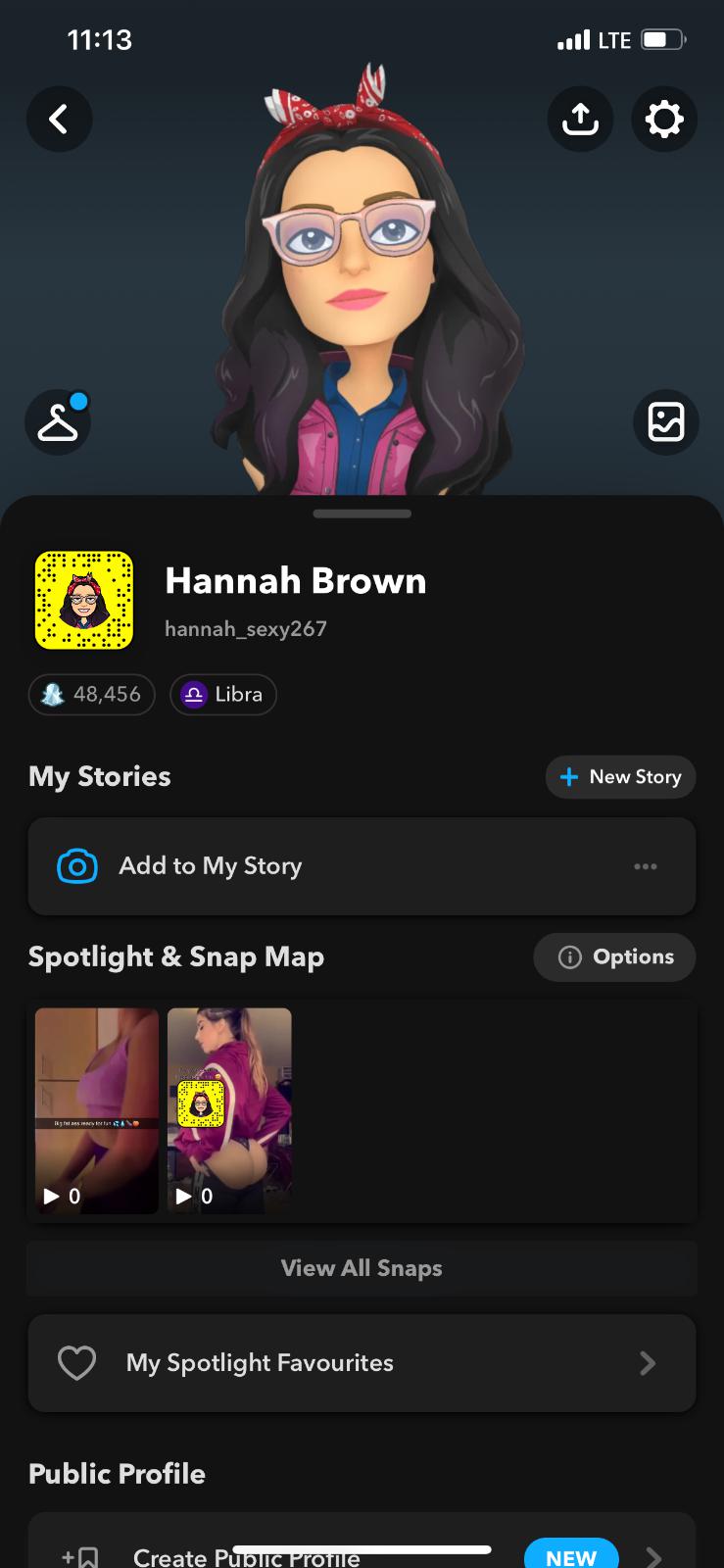The height and width of the screenshot is (1568, 724).
Task: Open the Snapcode next to Hannah Brown
Action: pyautogui.click(x=84, y=600)
